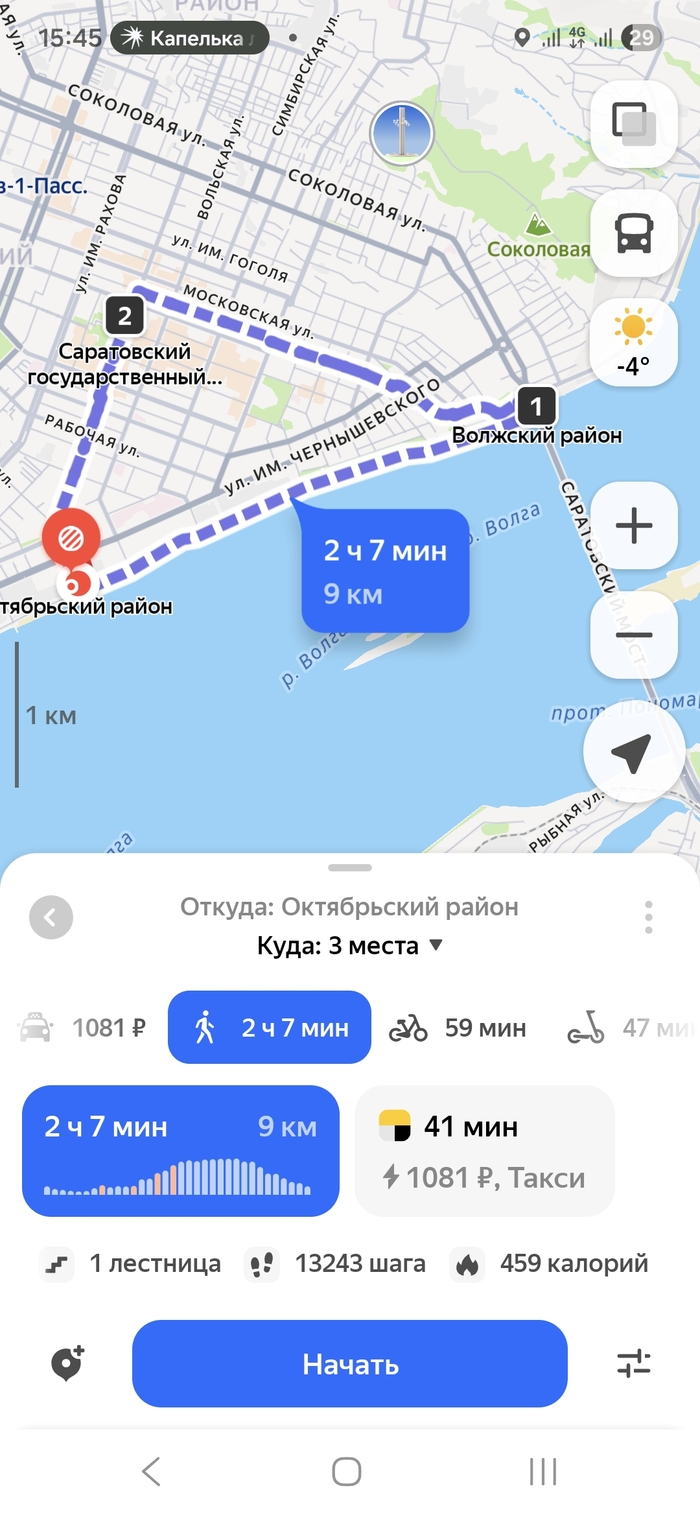Zoom out of the map
Screen dimensions: 700x1517
click(634, 635)
